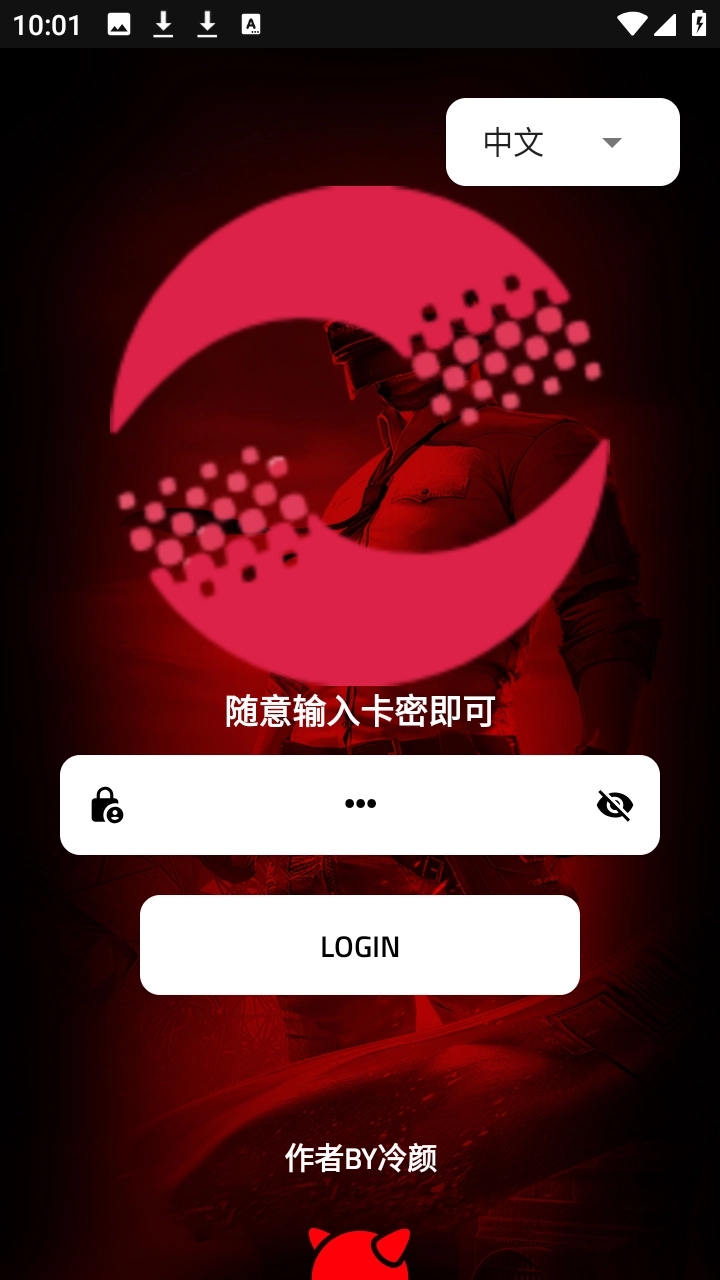Open the 中文 language dropdown
The image size is (720, 1280).
[562, 142]
